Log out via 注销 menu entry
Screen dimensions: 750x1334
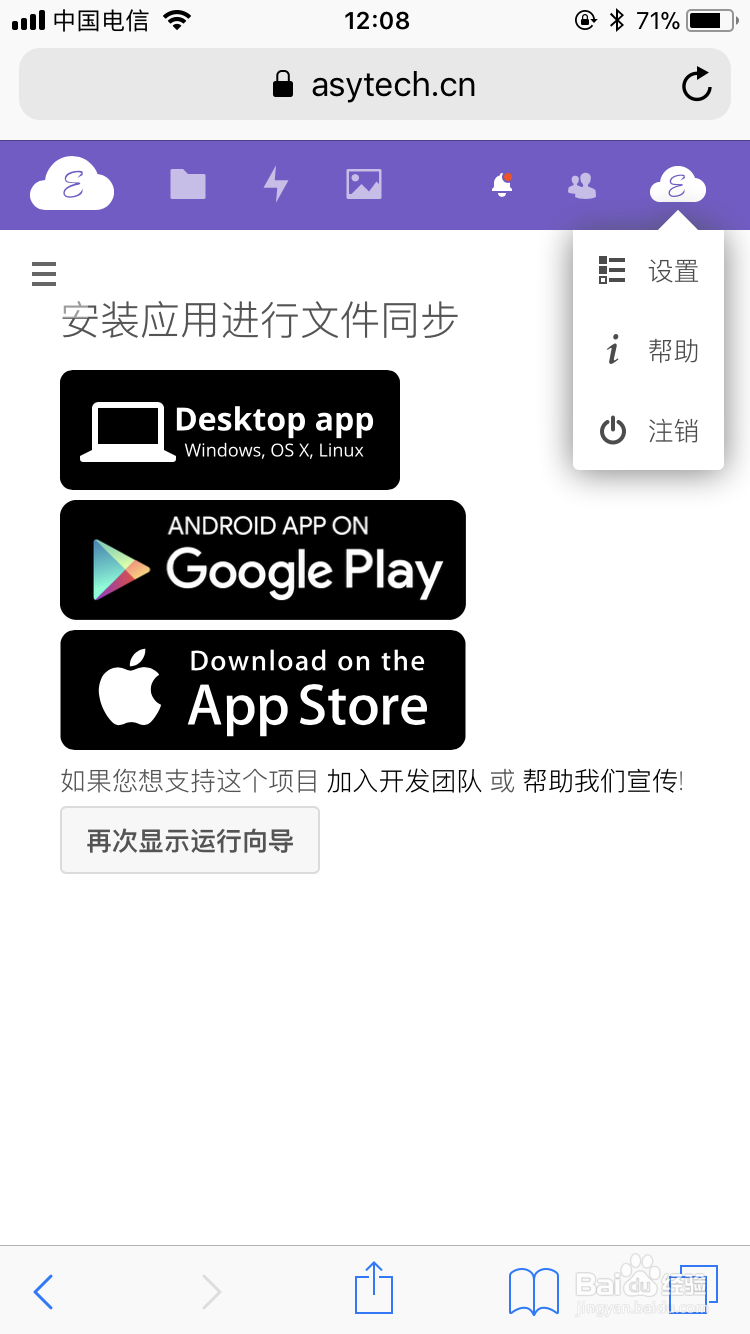[x=648, y=431]
